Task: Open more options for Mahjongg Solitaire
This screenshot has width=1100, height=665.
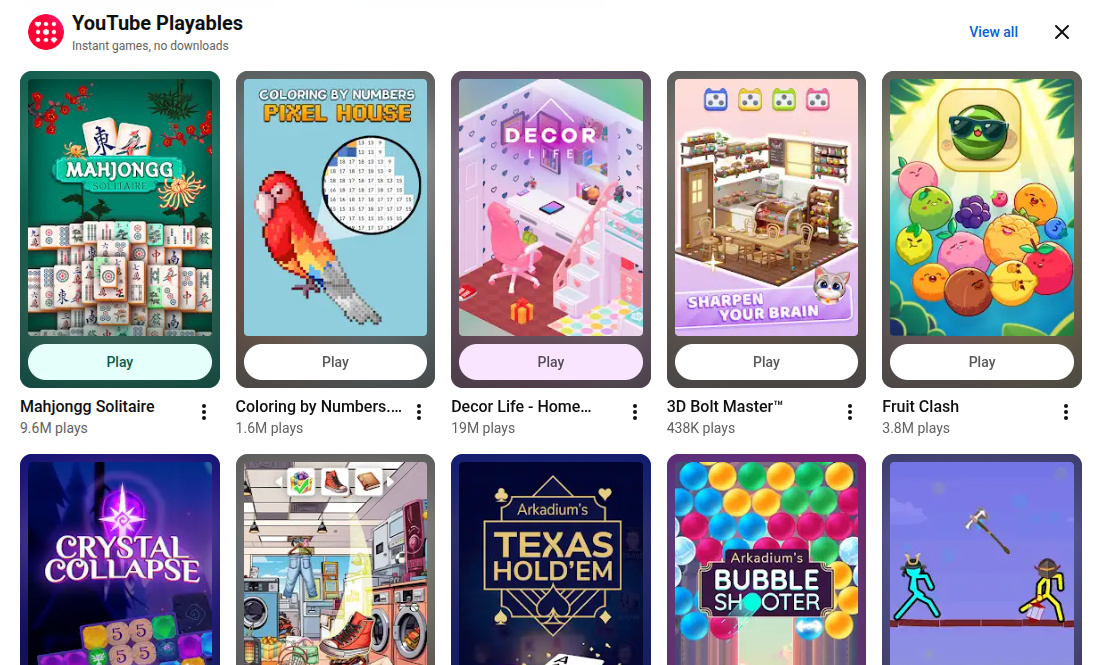Action: click(x=203, y=412)
